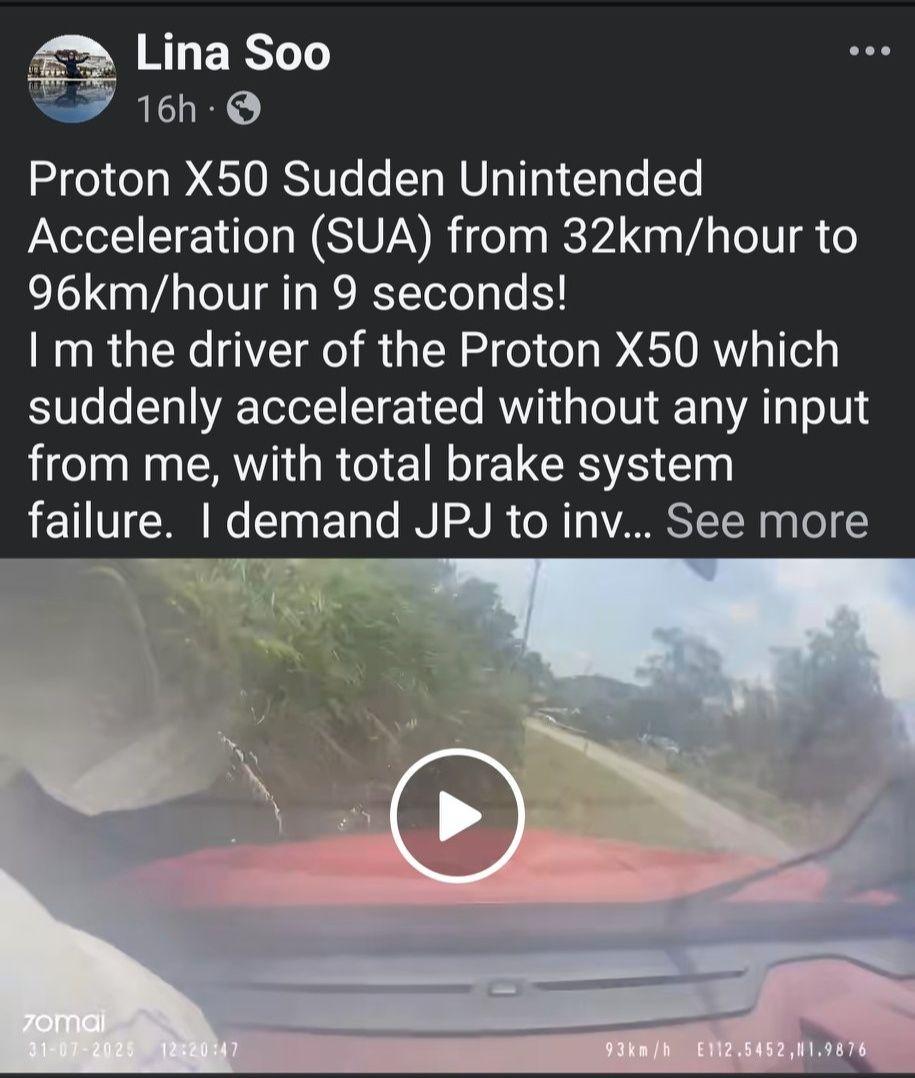Open the post's three-dot options menu
Image resolution: width=915 pixels, height=1078 pixels.
pyautogui.click(x=868, y=51)
